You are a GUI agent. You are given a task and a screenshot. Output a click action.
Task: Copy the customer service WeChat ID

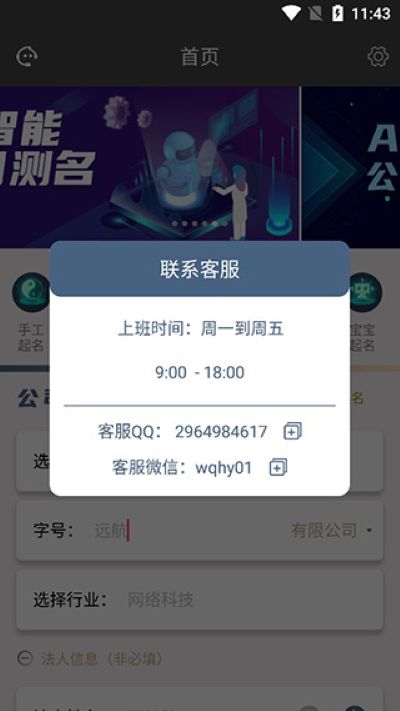(x=278, y=468)
